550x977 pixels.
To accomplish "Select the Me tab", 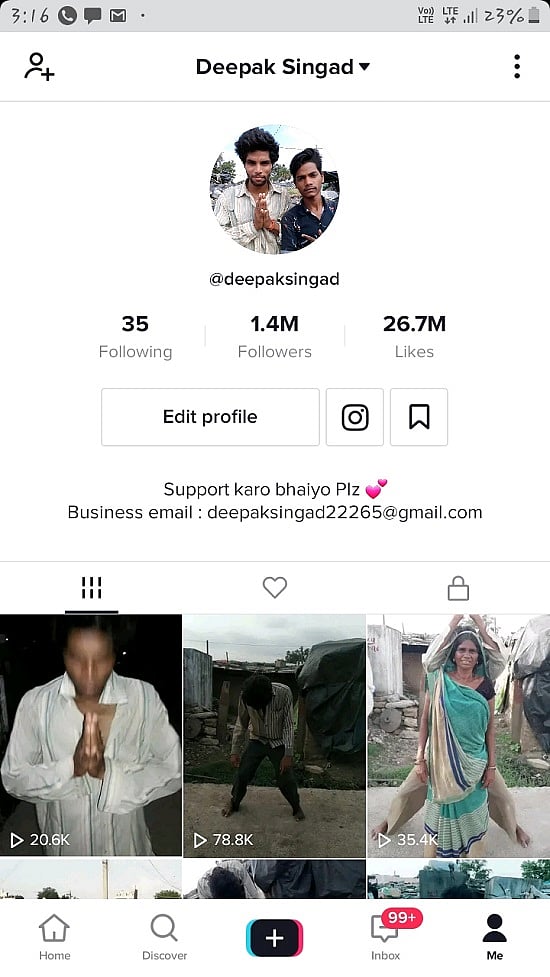I will (x=495, y=937).
